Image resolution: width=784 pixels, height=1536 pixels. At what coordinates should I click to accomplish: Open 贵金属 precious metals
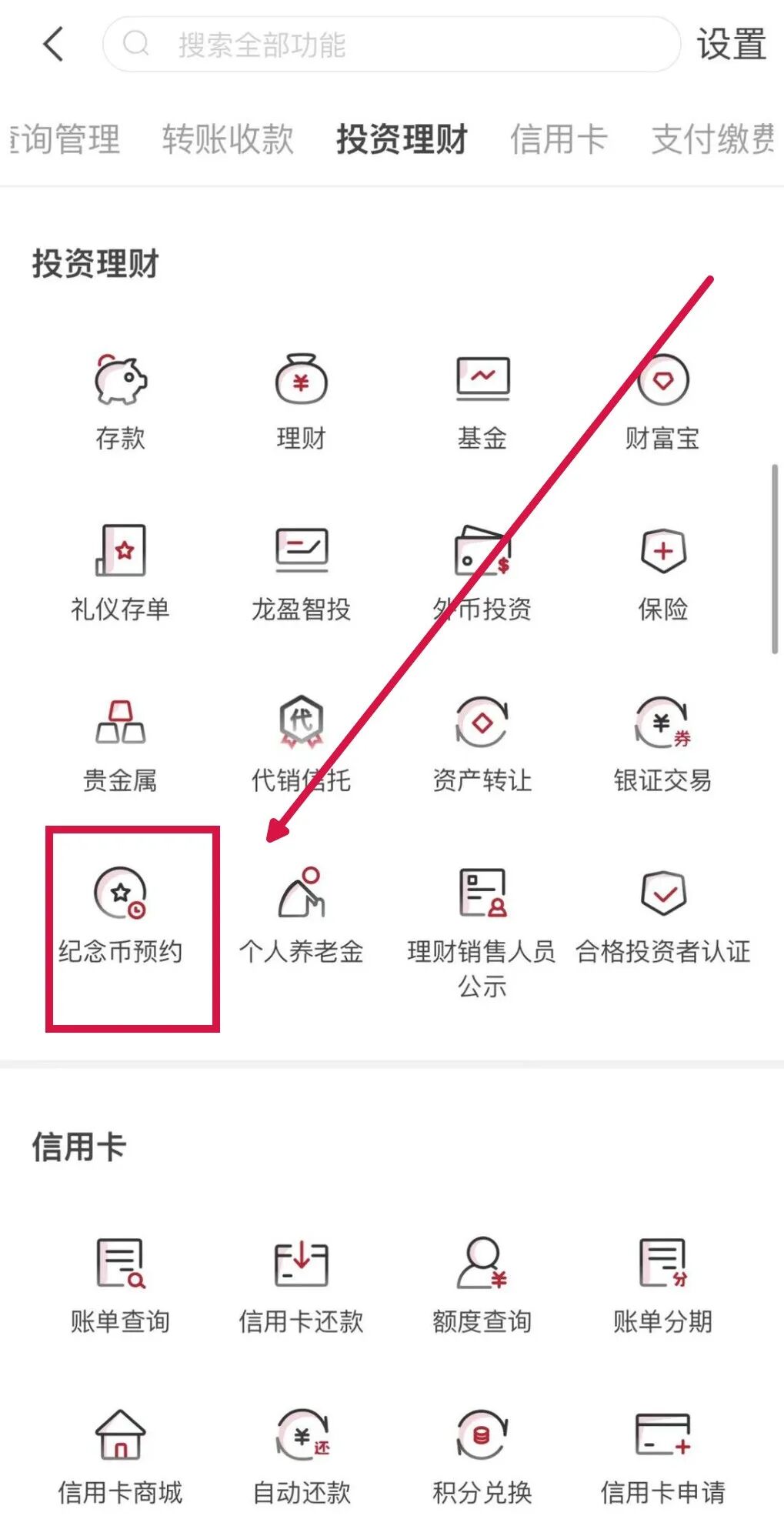coord(120,743)
